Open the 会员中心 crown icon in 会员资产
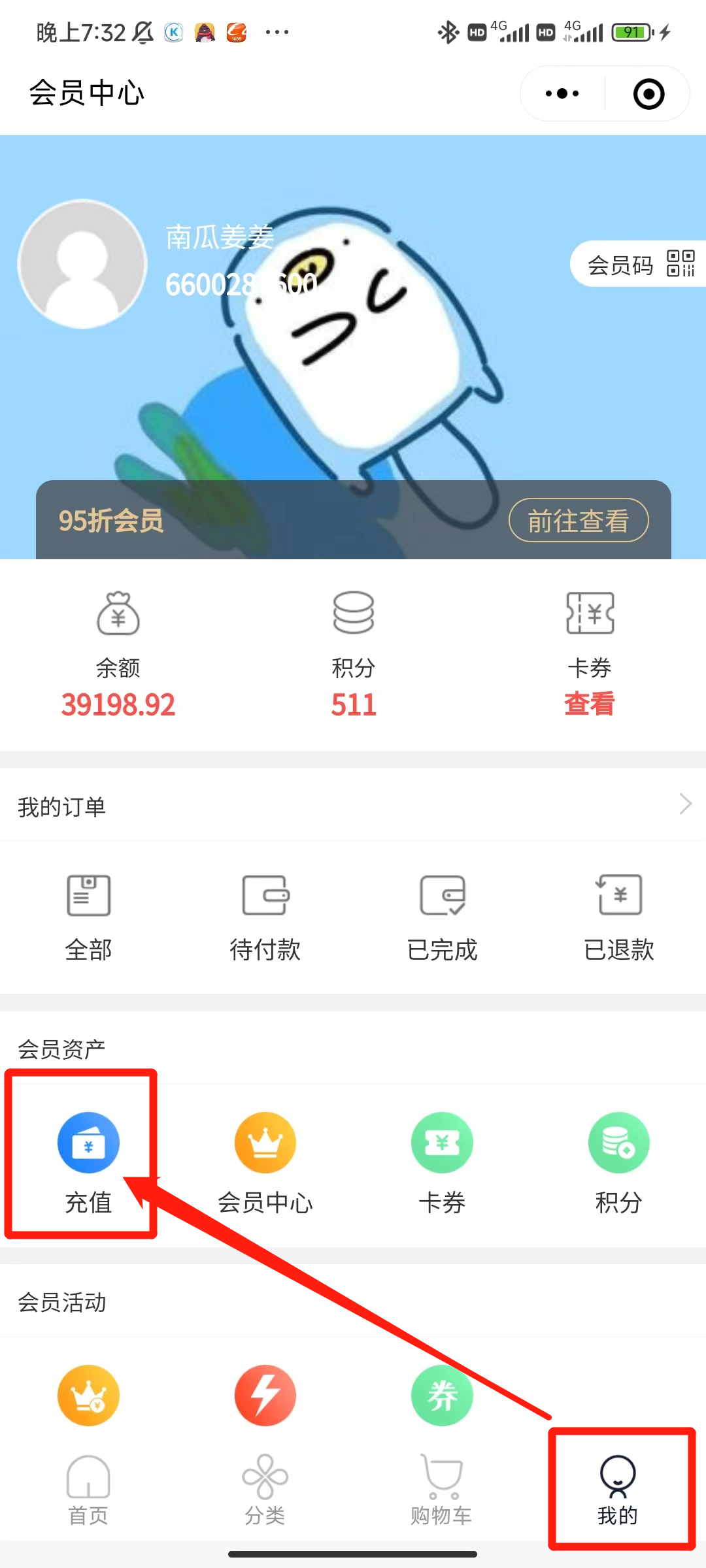Viewport: 706px width, 1568px height. [x=265, y=1160]
